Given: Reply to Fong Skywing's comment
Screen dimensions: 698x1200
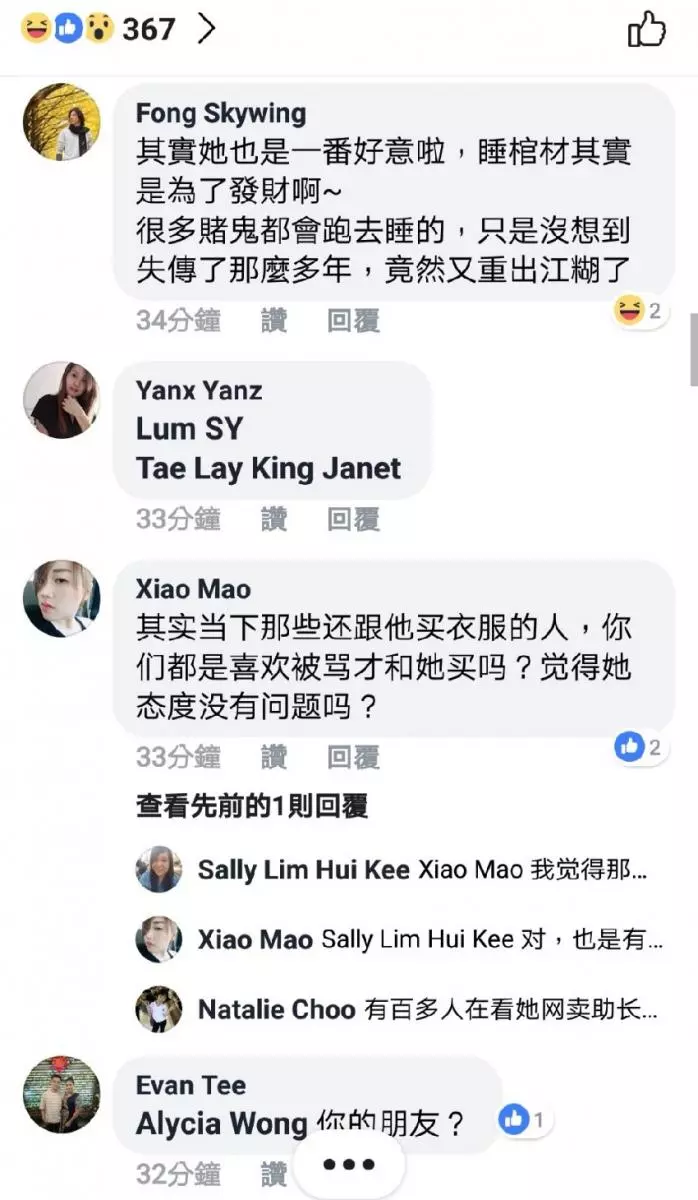Looking at the screenshot, I should (x=353, y=320).
